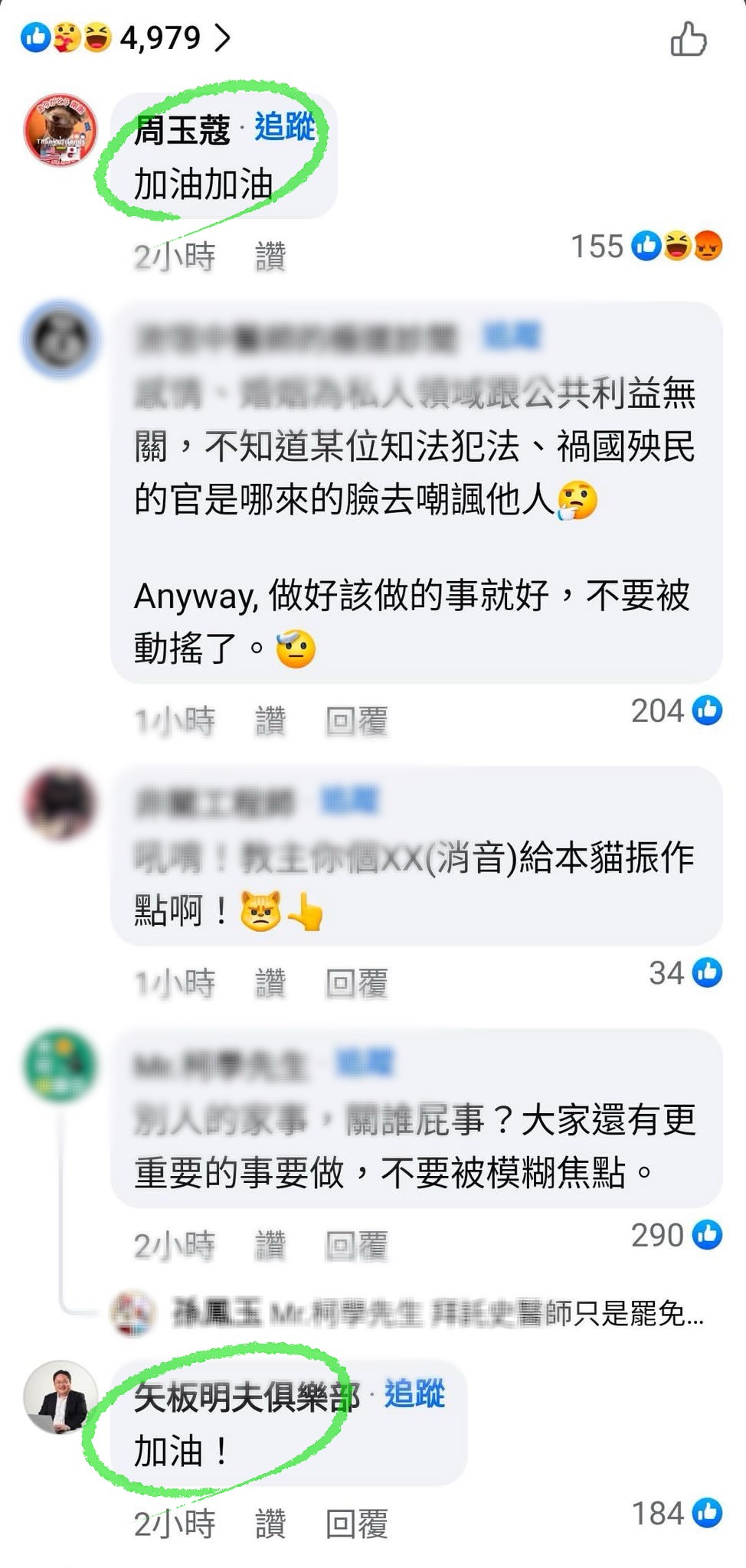Like the comment about 不要被模糊焦點

(270, 1246)
